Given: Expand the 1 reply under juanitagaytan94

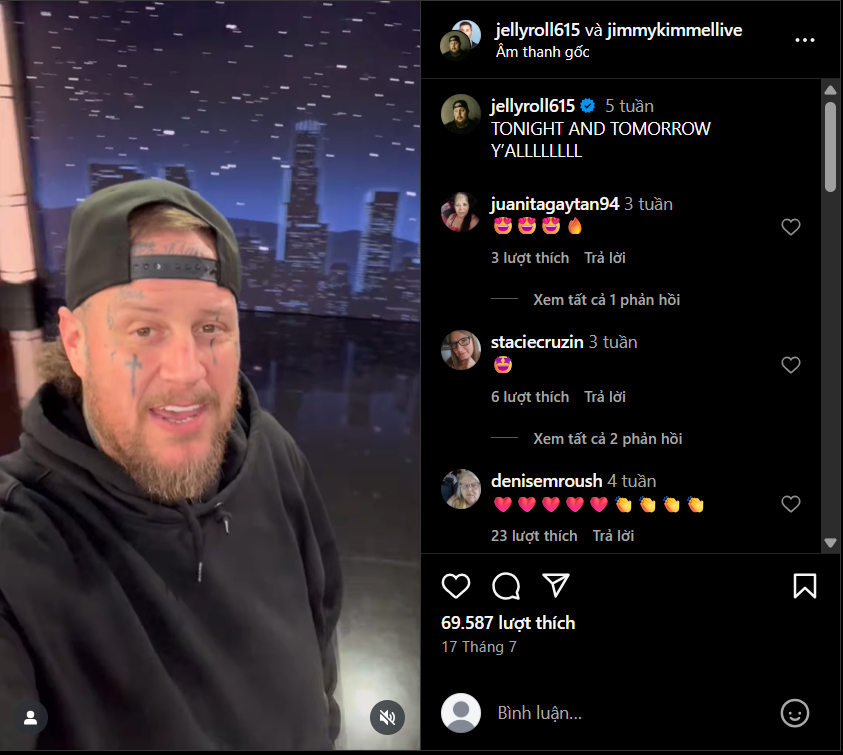Looking at the screenshot, I should pos(606,300).
